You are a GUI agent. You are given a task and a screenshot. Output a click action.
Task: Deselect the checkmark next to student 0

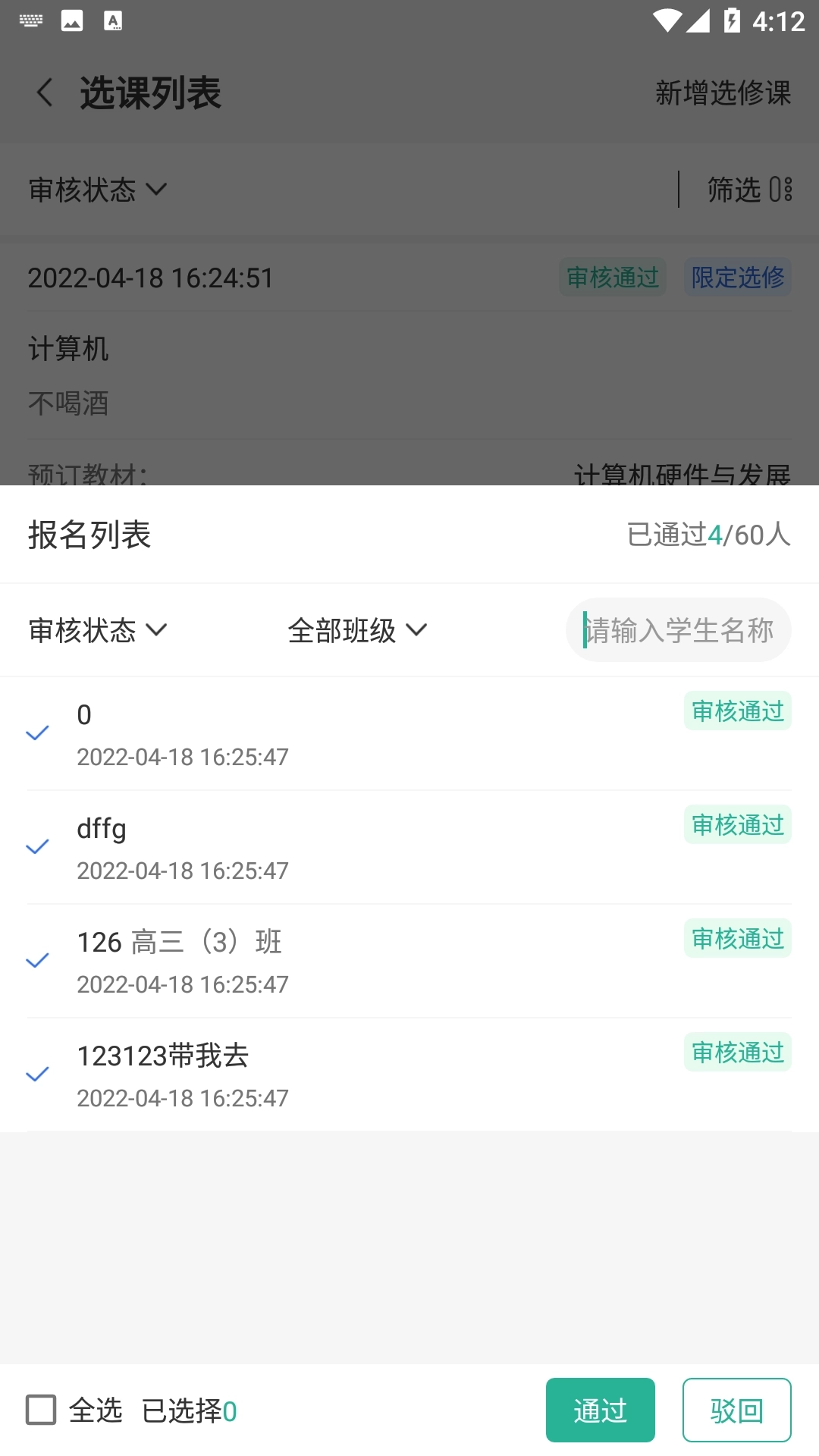pyautogui.click(x=37, y=733)
